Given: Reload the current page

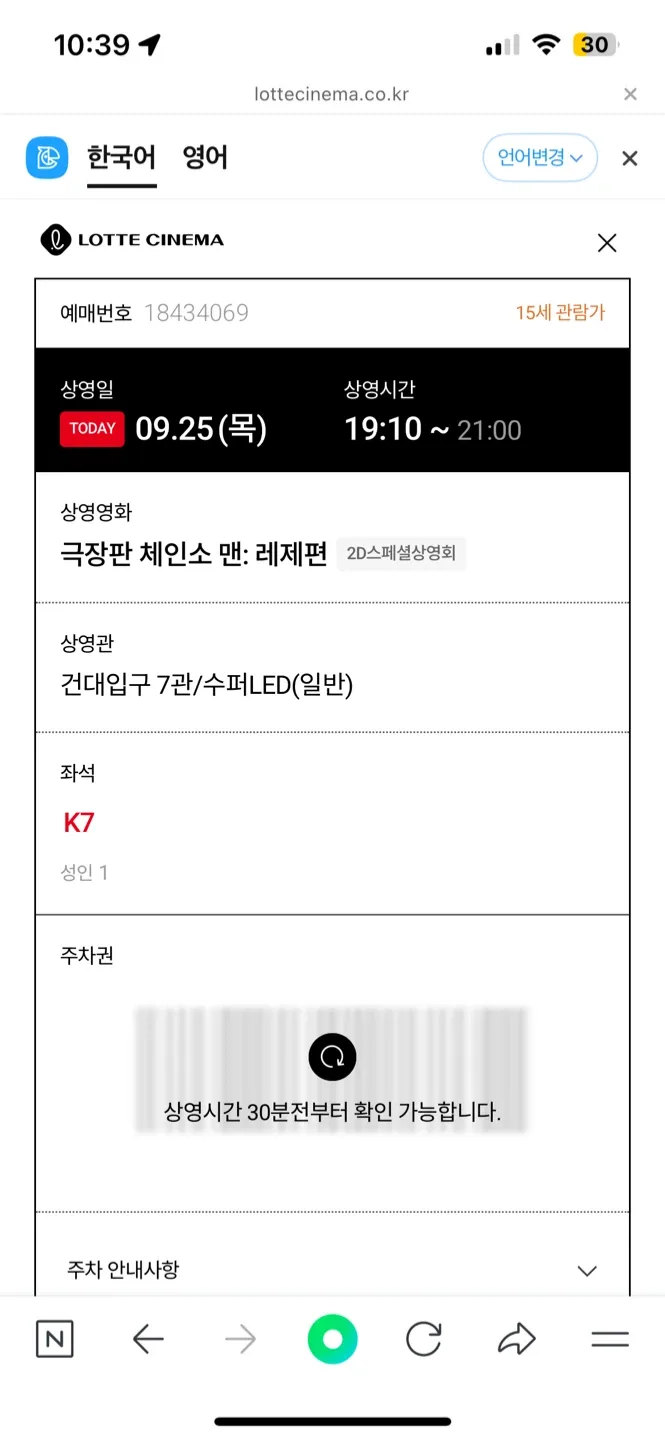Looking at the screenshot, I should [424, 1339].
